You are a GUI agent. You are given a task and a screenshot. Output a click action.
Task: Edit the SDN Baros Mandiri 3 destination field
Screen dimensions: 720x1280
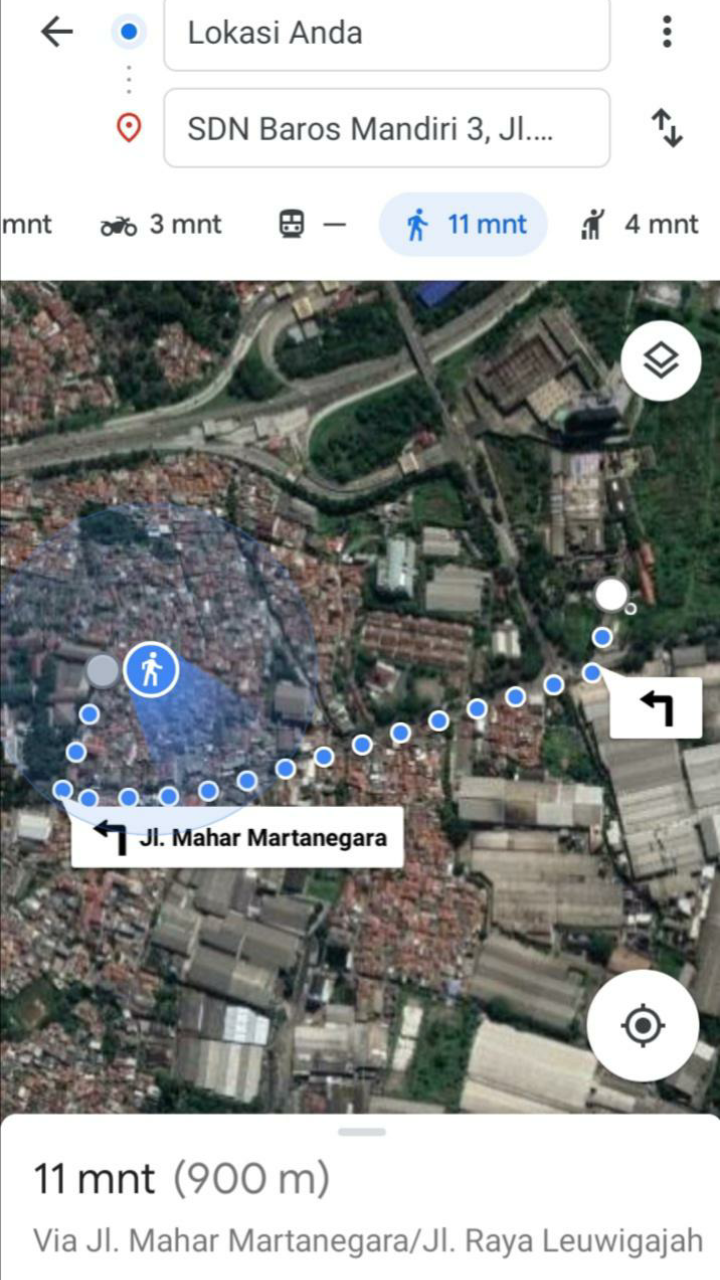(x=386, y=128)
